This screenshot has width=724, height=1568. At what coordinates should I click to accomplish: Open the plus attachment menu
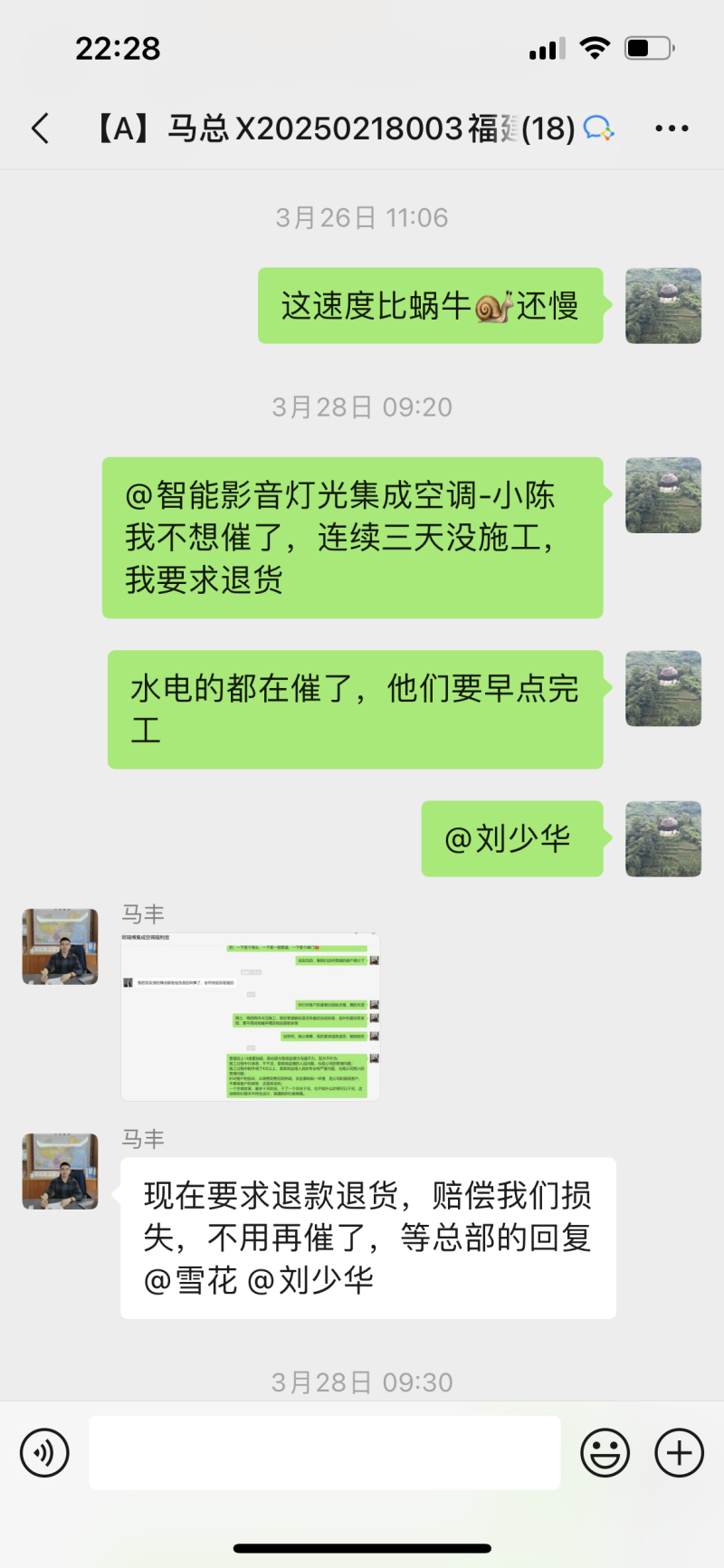(x=679, y=1453)
